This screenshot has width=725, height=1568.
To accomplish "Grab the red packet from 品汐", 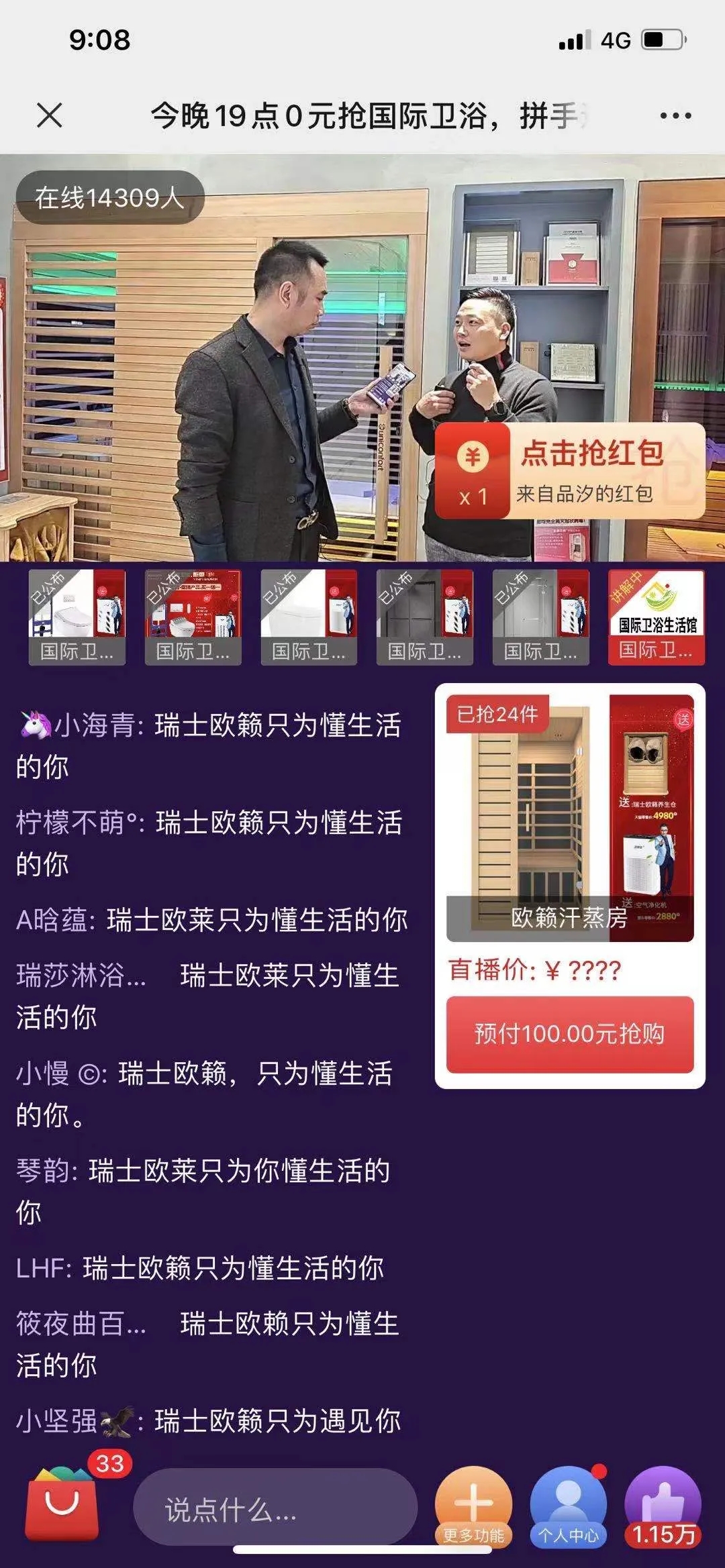I will 569,471.
